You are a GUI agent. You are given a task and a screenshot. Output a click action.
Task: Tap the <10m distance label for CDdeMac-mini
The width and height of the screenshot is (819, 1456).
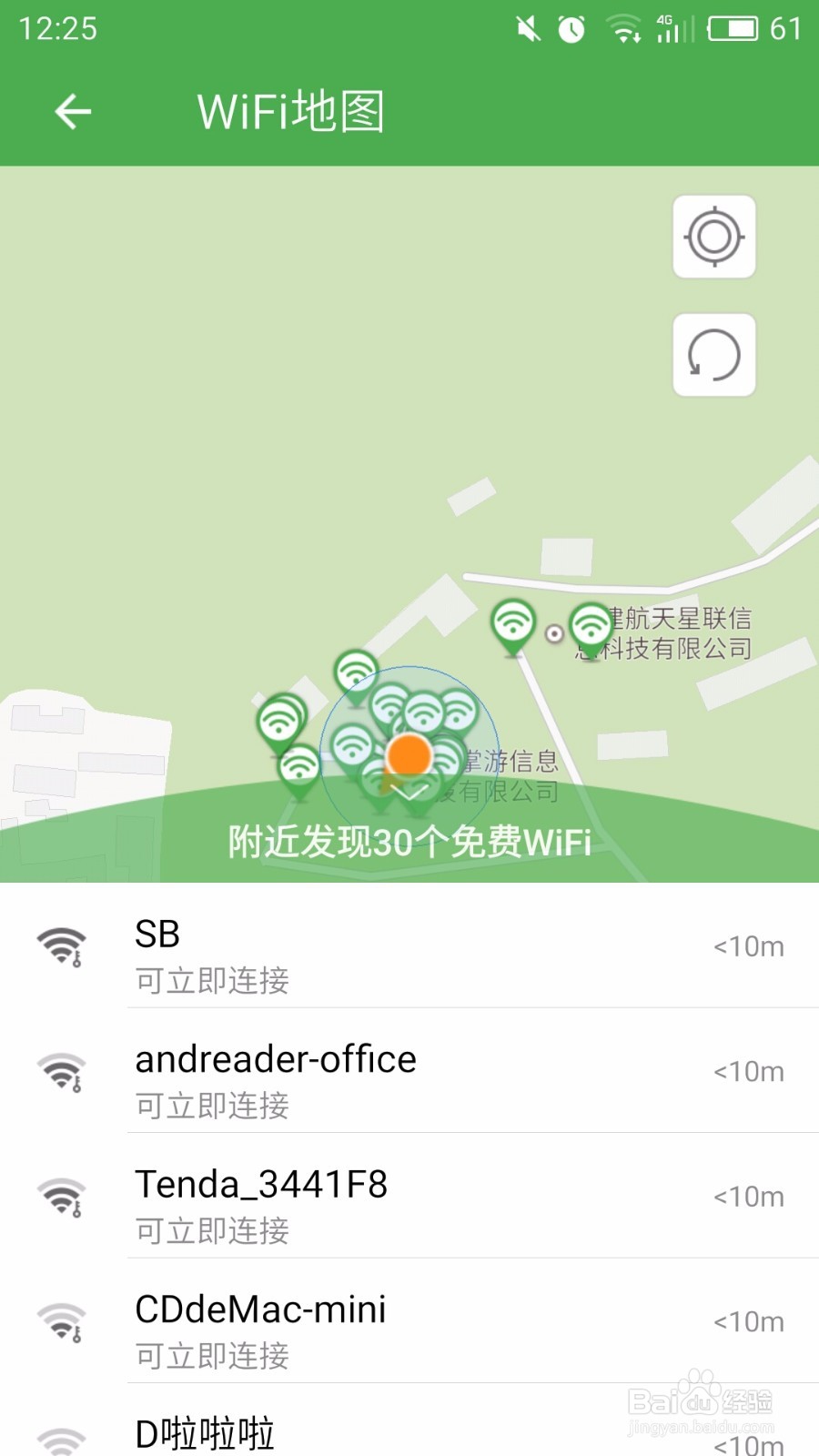point(748,1321)
